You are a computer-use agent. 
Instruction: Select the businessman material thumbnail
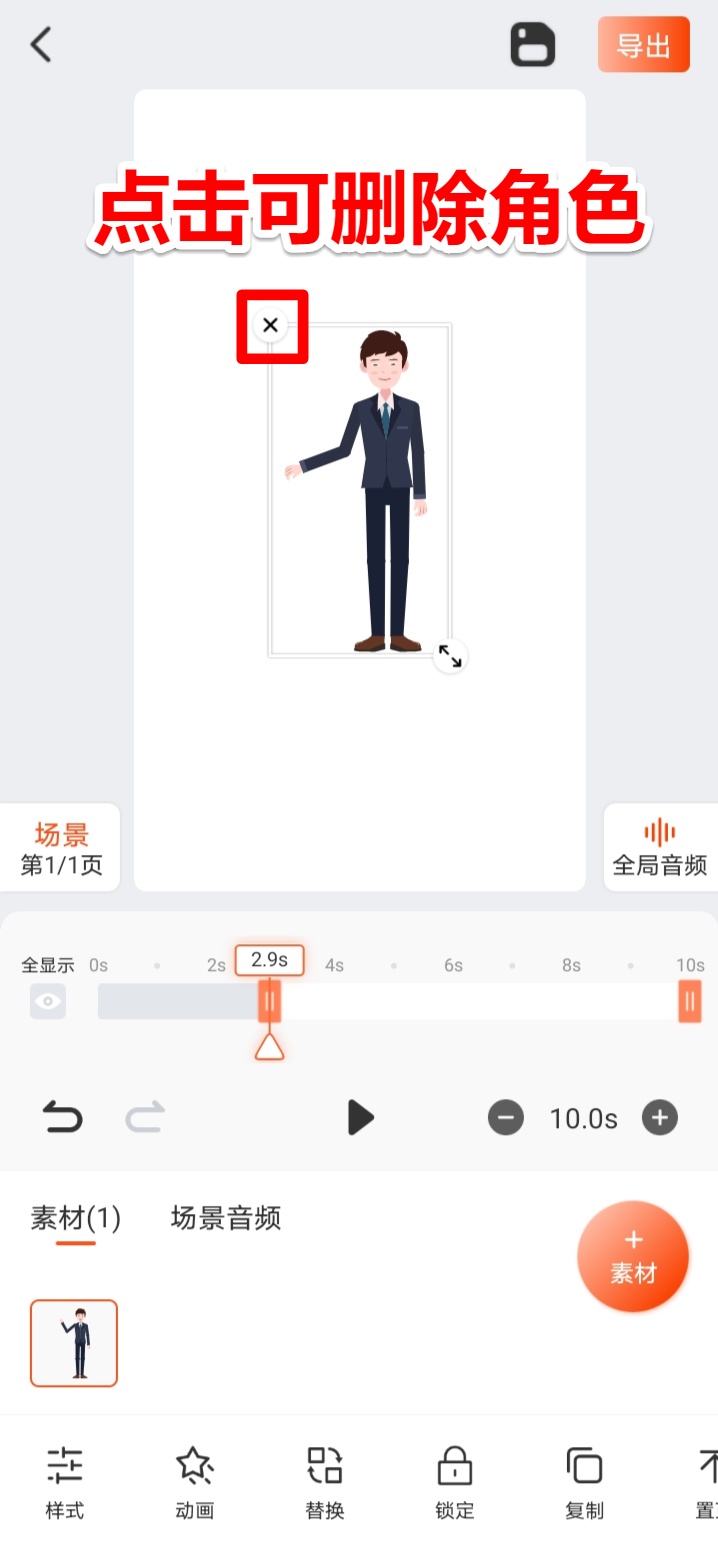74,1343
